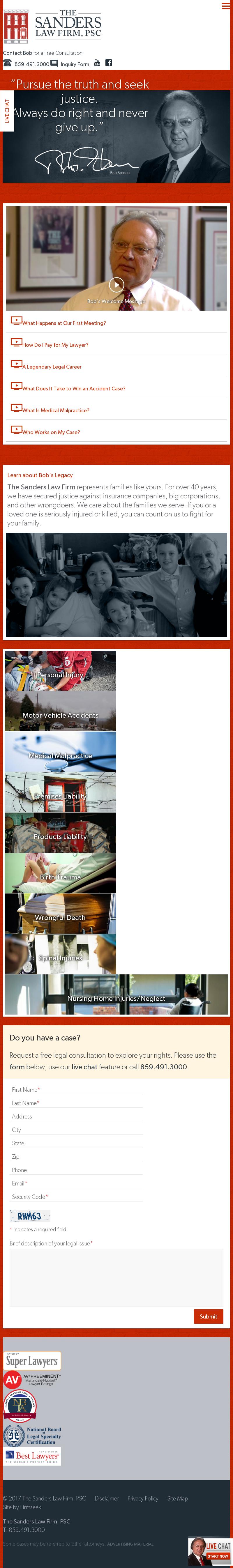
Task: Focus the First Name field
Action: point(77,1090)
